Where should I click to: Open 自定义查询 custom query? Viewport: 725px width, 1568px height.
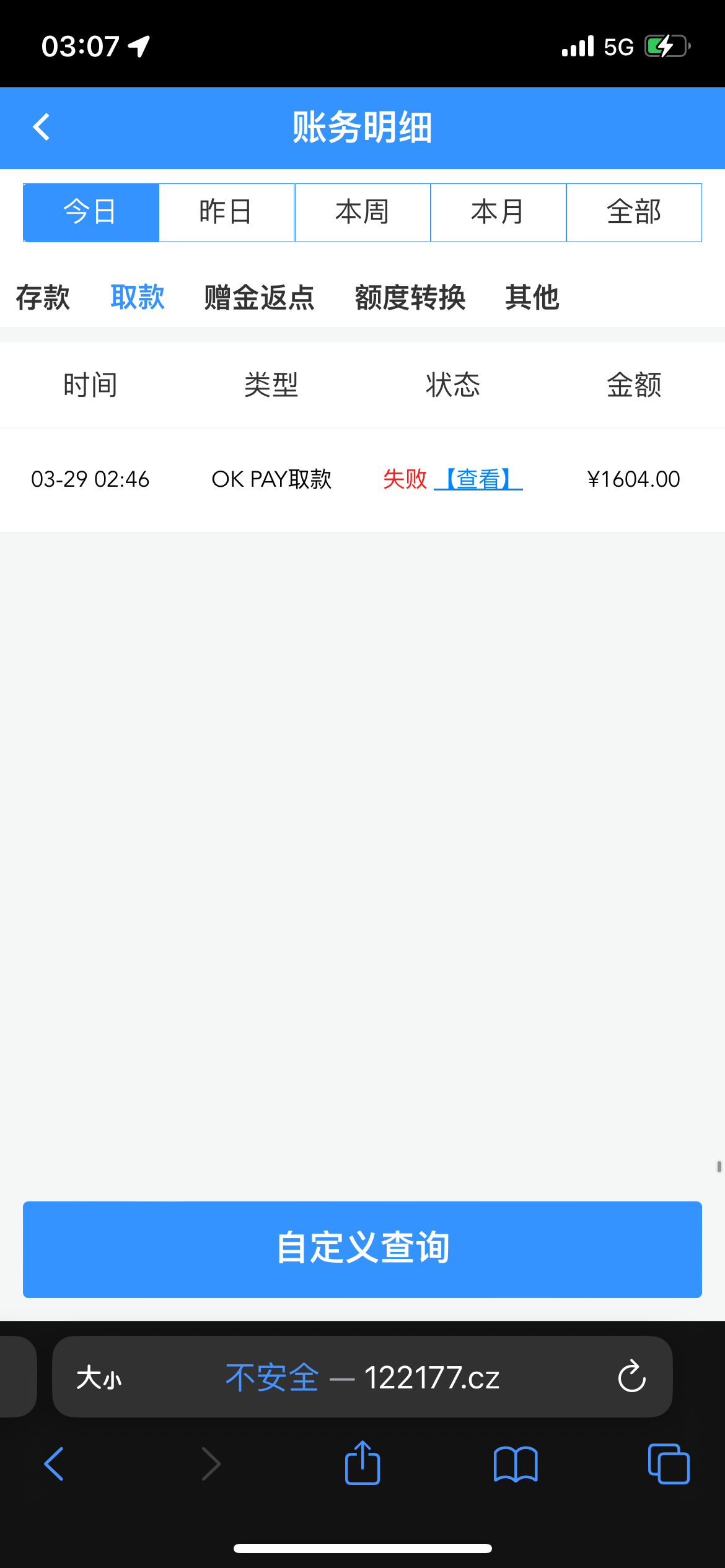pos(362,1249)
